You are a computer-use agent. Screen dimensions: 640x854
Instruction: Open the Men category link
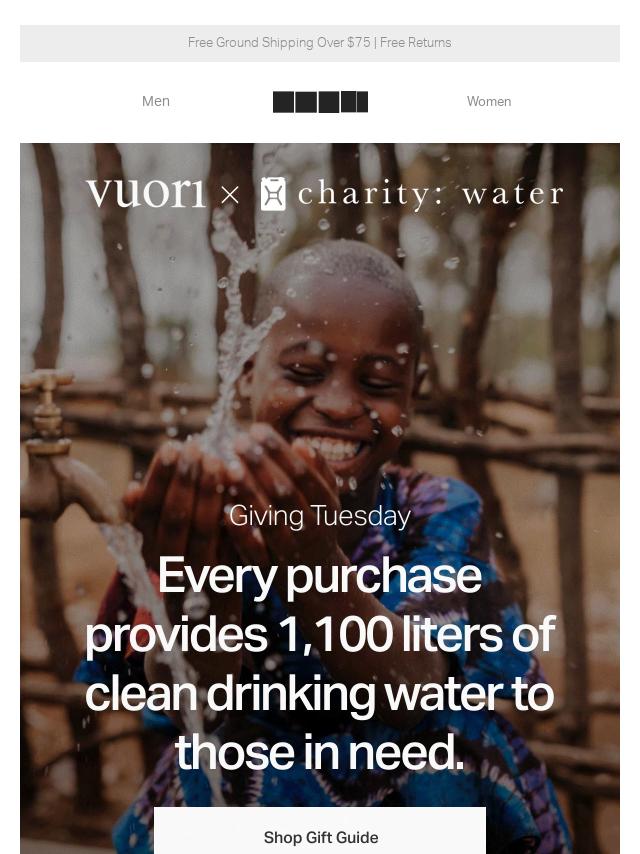point(156,101)
